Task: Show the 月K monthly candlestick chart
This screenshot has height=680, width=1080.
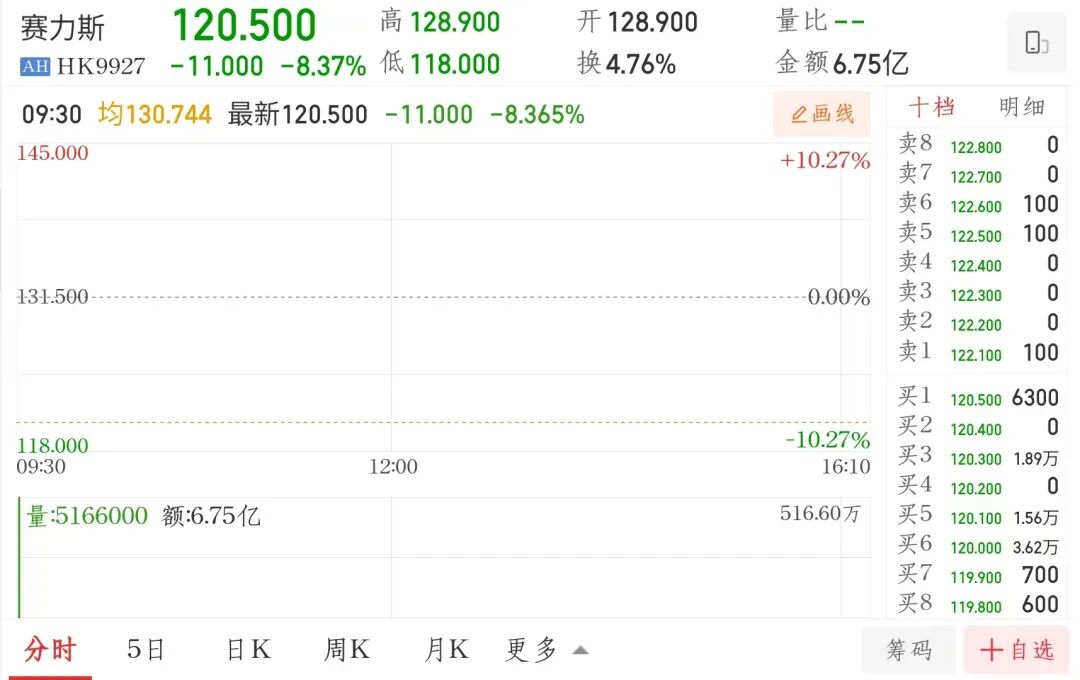Action: coord(446,650)
